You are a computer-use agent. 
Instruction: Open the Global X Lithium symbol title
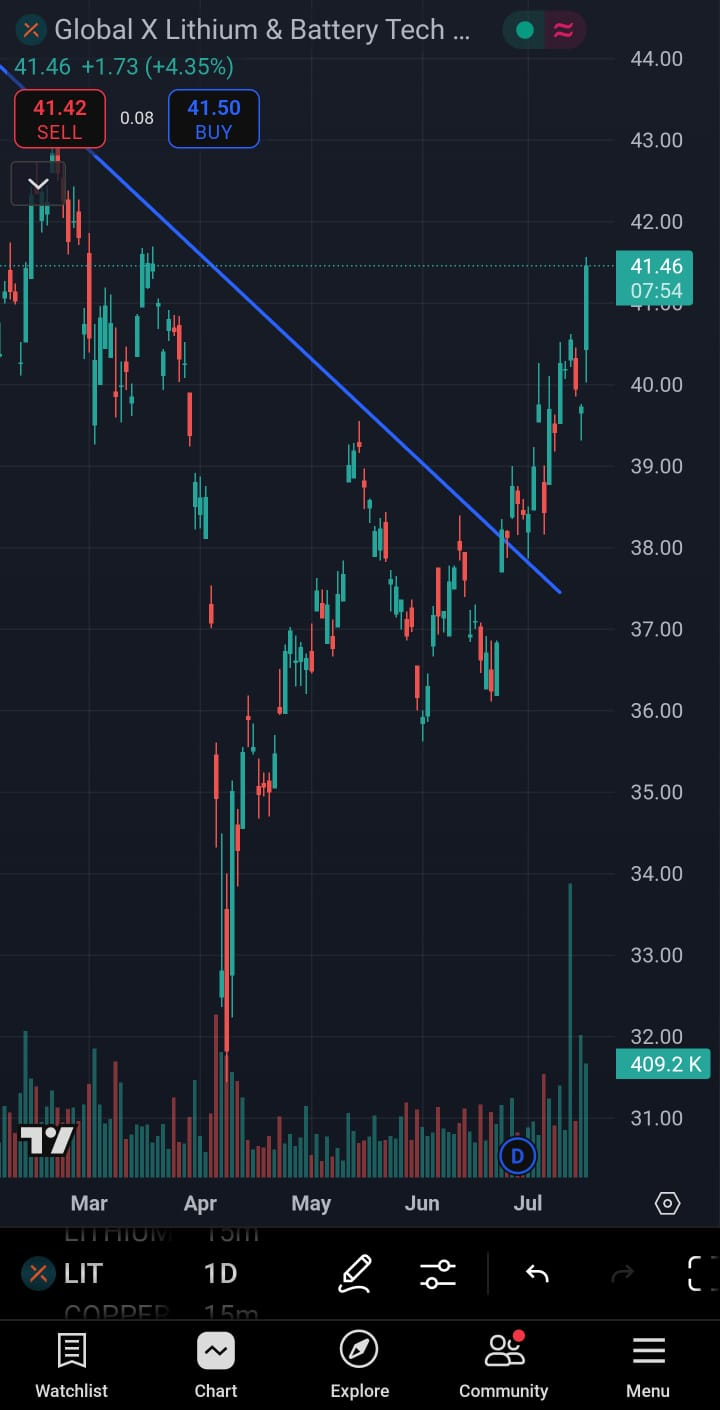point(262,30)
